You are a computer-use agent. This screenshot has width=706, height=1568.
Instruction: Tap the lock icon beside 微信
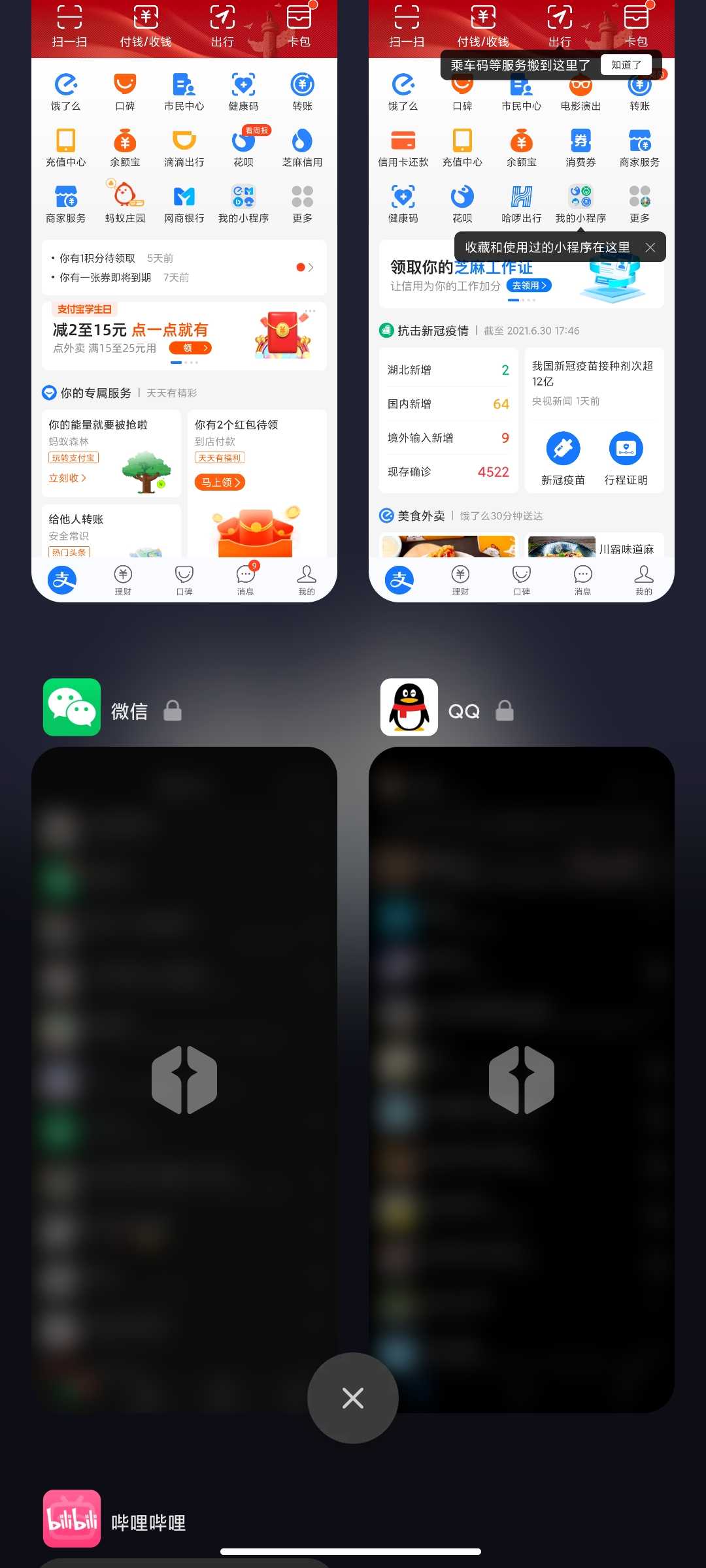173,711
